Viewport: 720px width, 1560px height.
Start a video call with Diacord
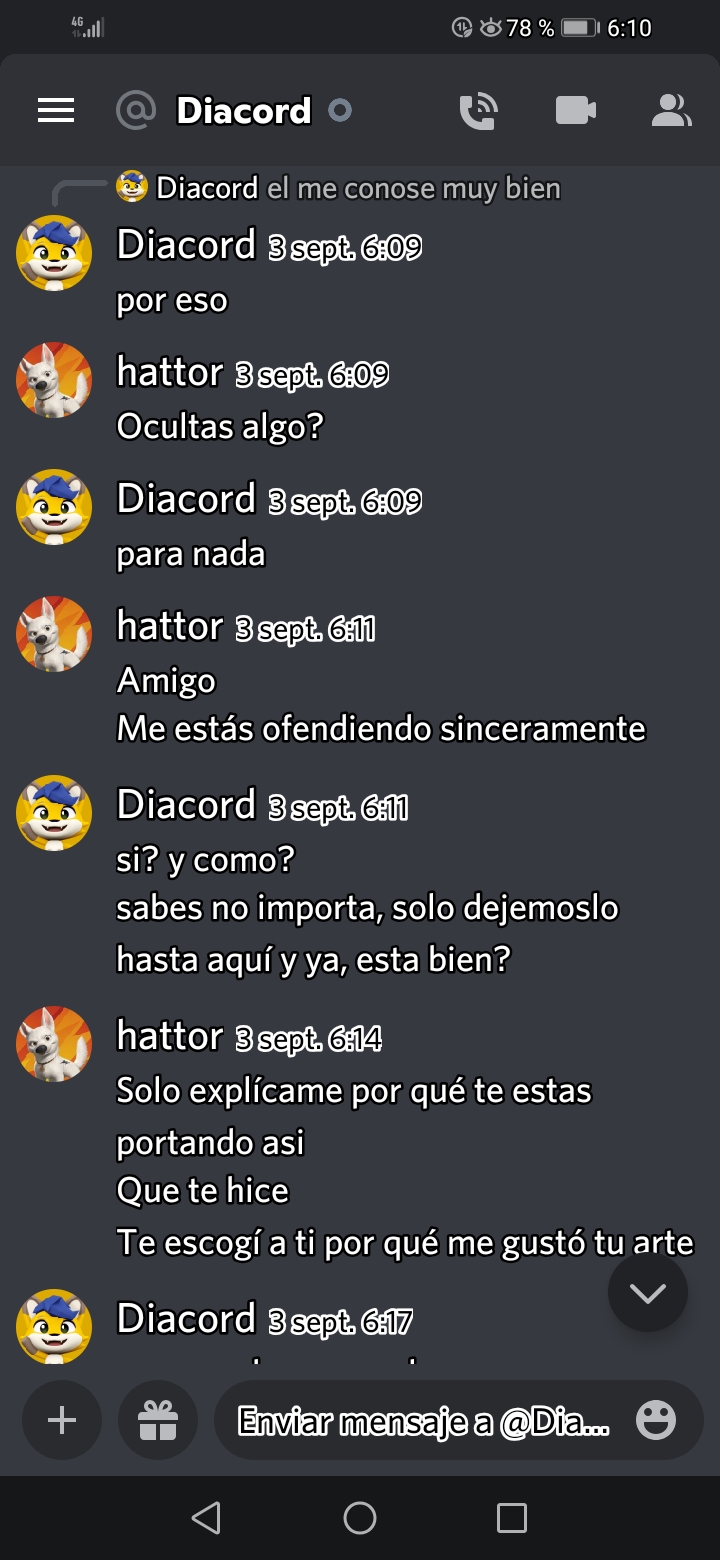tap(575, 110)
